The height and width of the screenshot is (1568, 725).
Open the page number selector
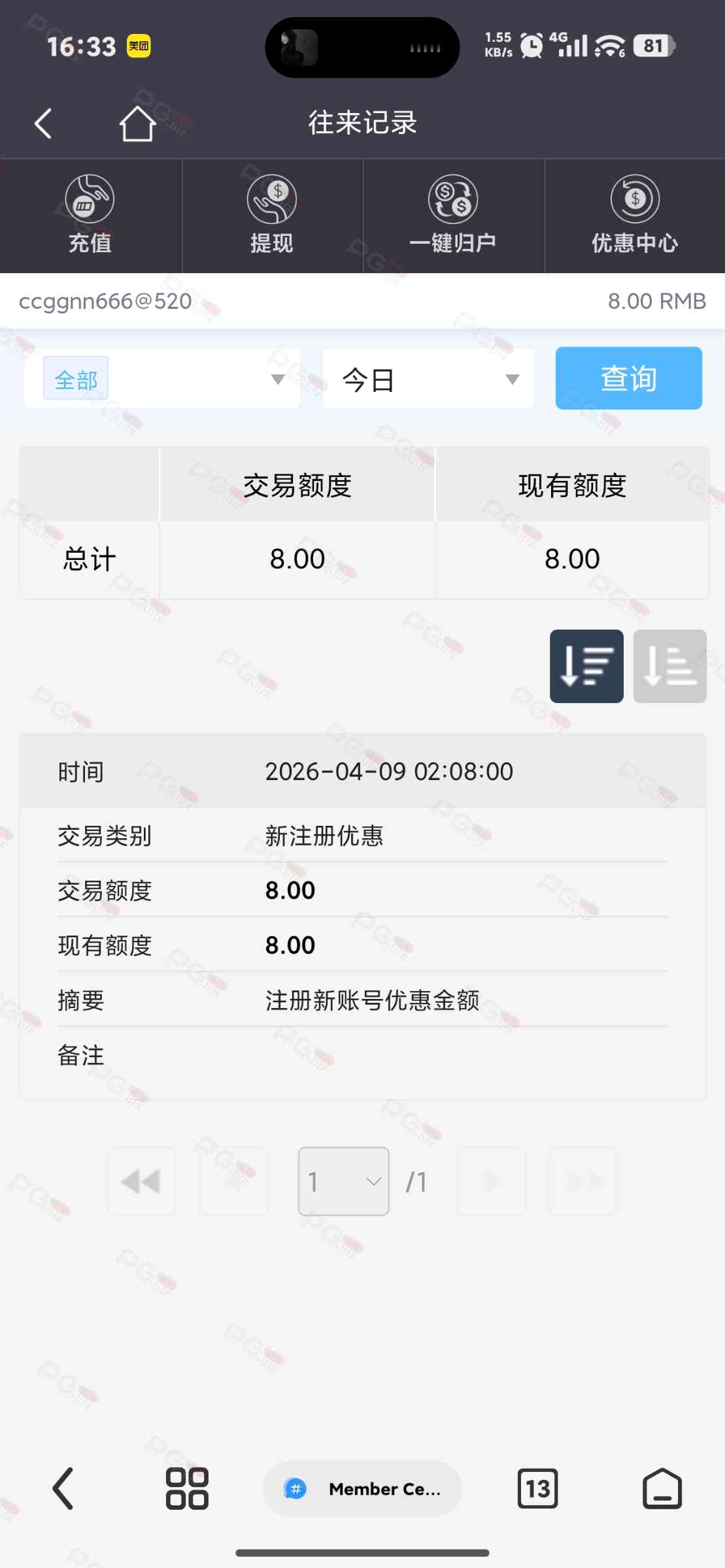coord(344,1181)
